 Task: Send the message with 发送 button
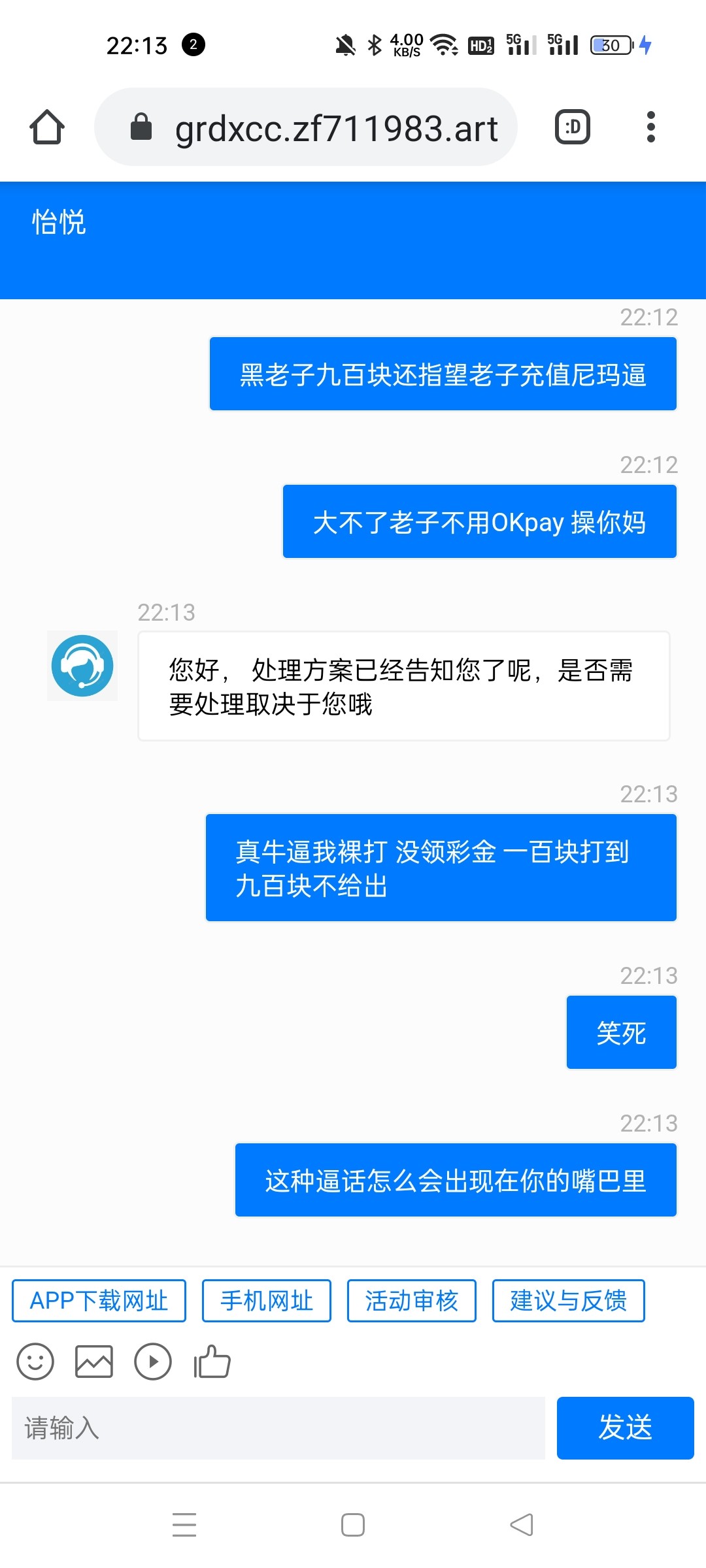point(625,1428)
